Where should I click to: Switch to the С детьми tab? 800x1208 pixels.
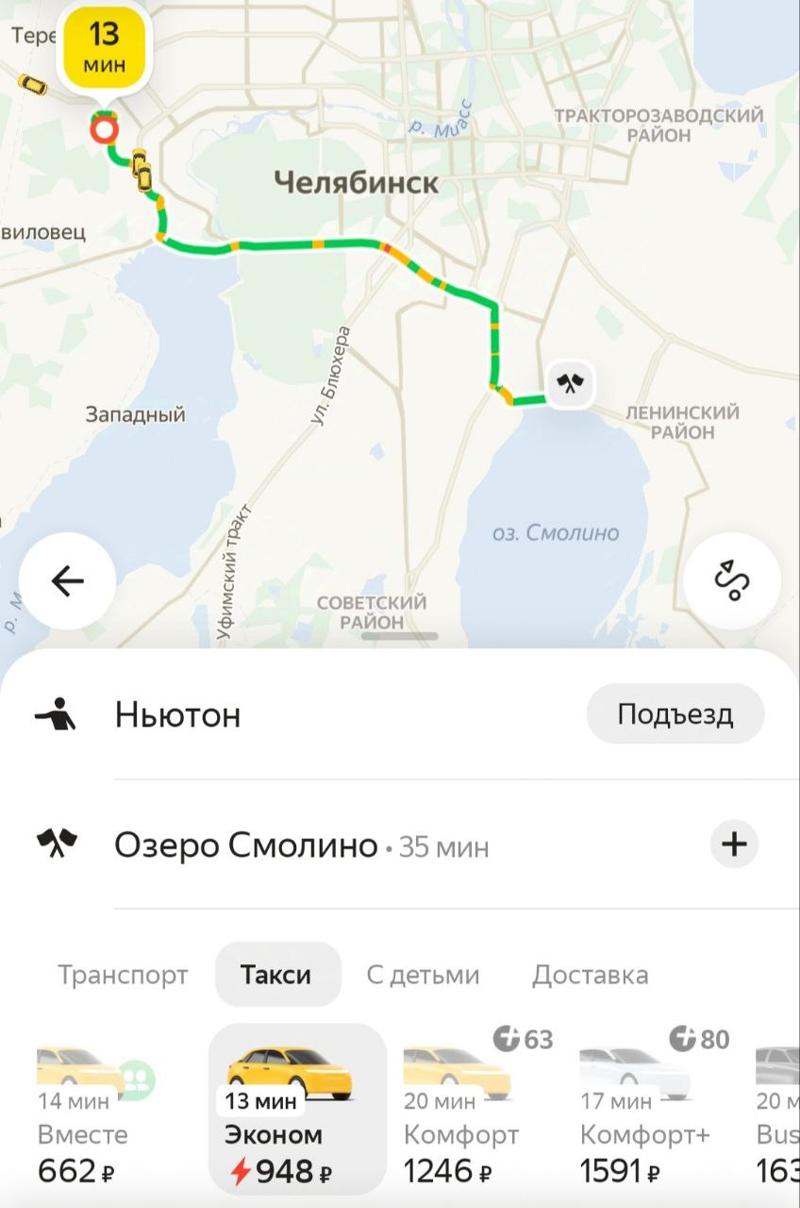click(422, 975)
